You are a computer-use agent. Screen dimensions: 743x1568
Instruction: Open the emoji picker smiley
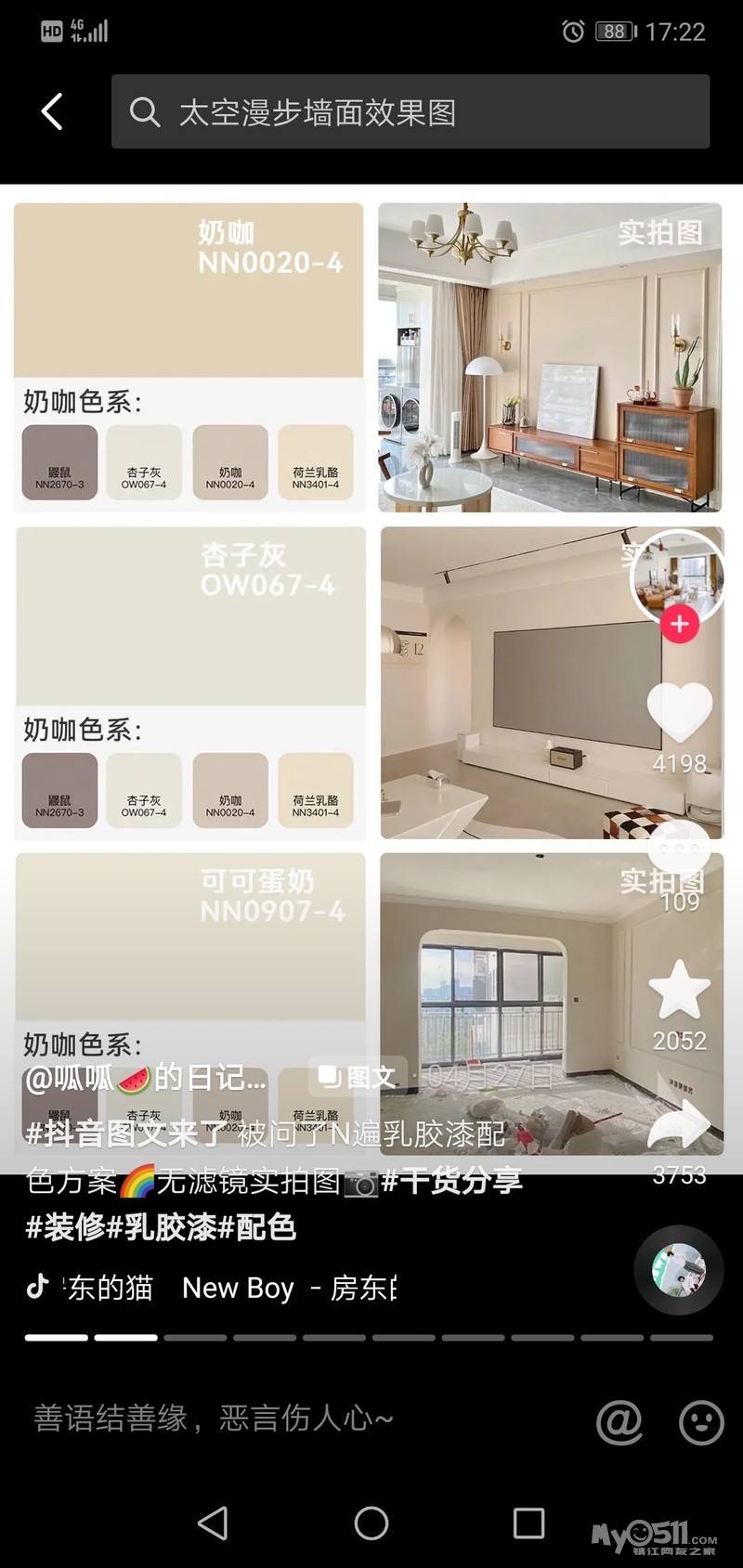click(x=700, y=1420)
